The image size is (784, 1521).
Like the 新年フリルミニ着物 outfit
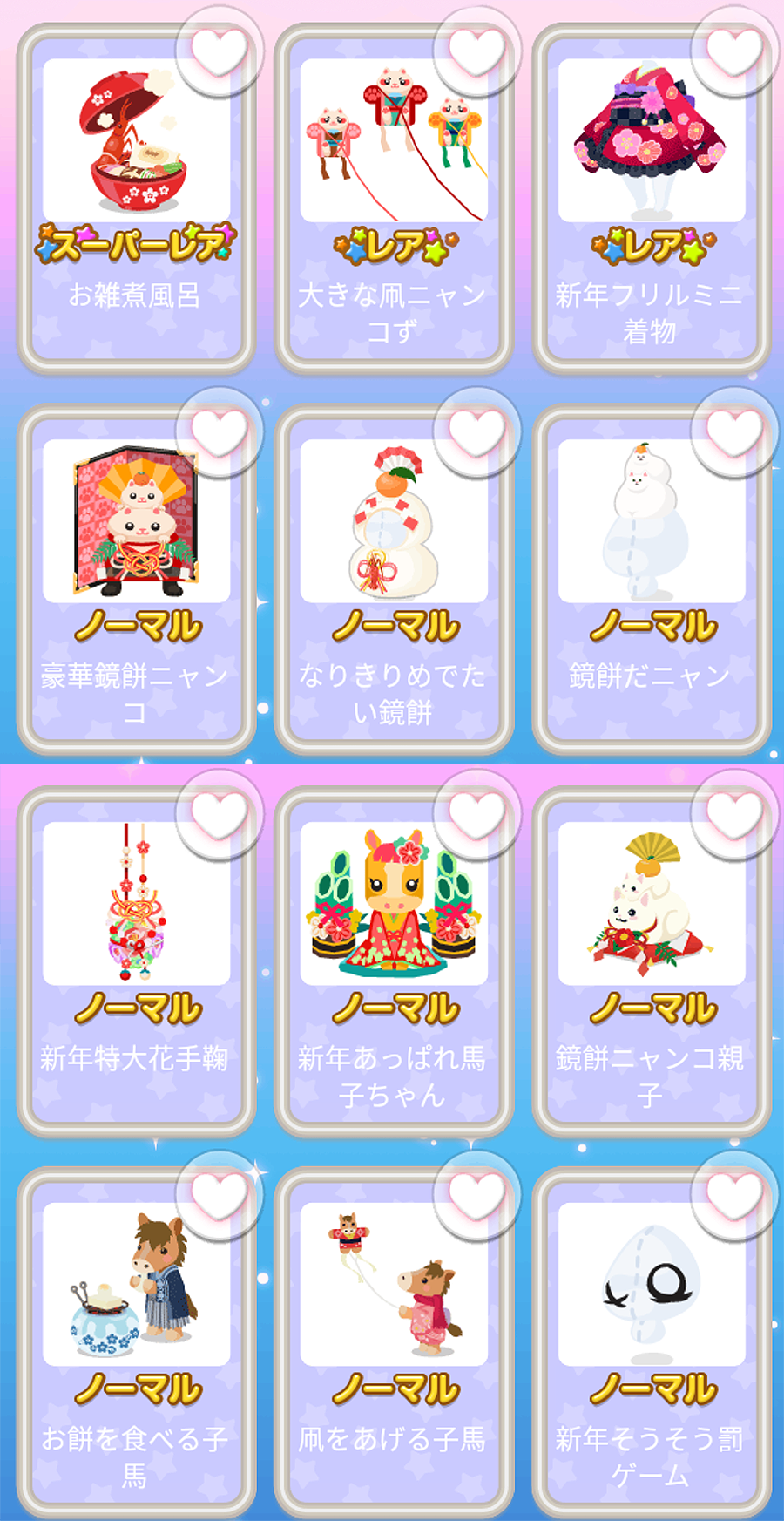point(733,51)
